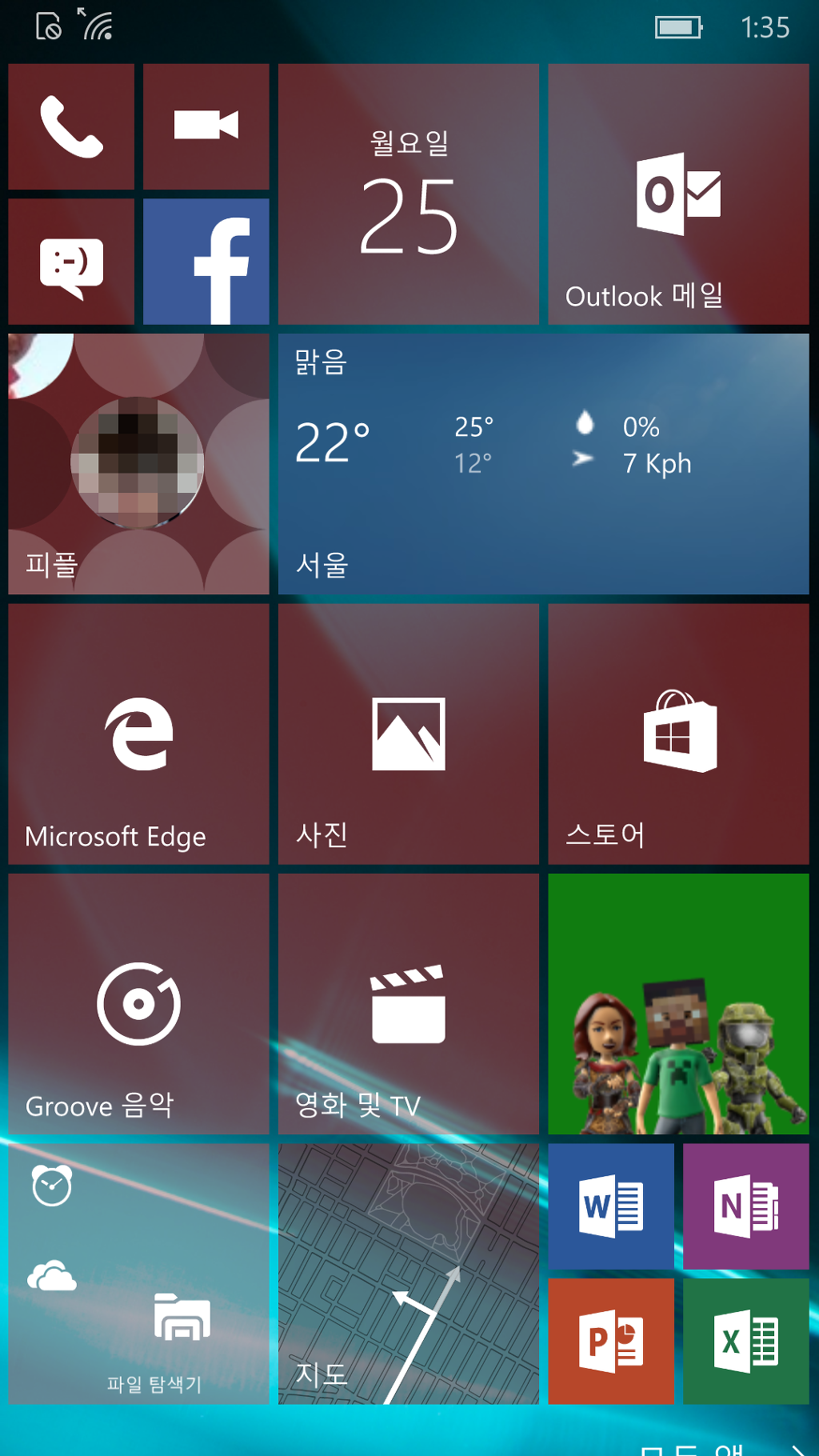Open the 스토어 store tile
The width and height of the screenshot is (819, 1456).
pyautogui.click(x=678, y=734)
